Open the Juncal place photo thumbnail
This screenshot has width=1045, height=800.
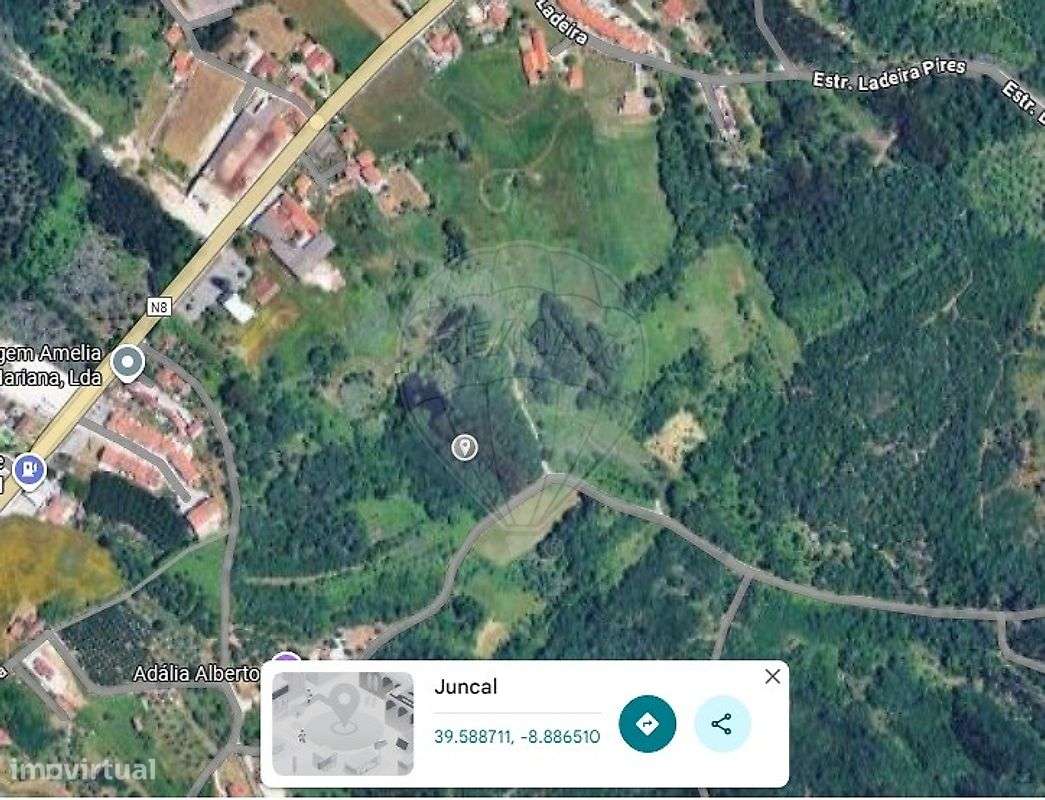point(342,723)
